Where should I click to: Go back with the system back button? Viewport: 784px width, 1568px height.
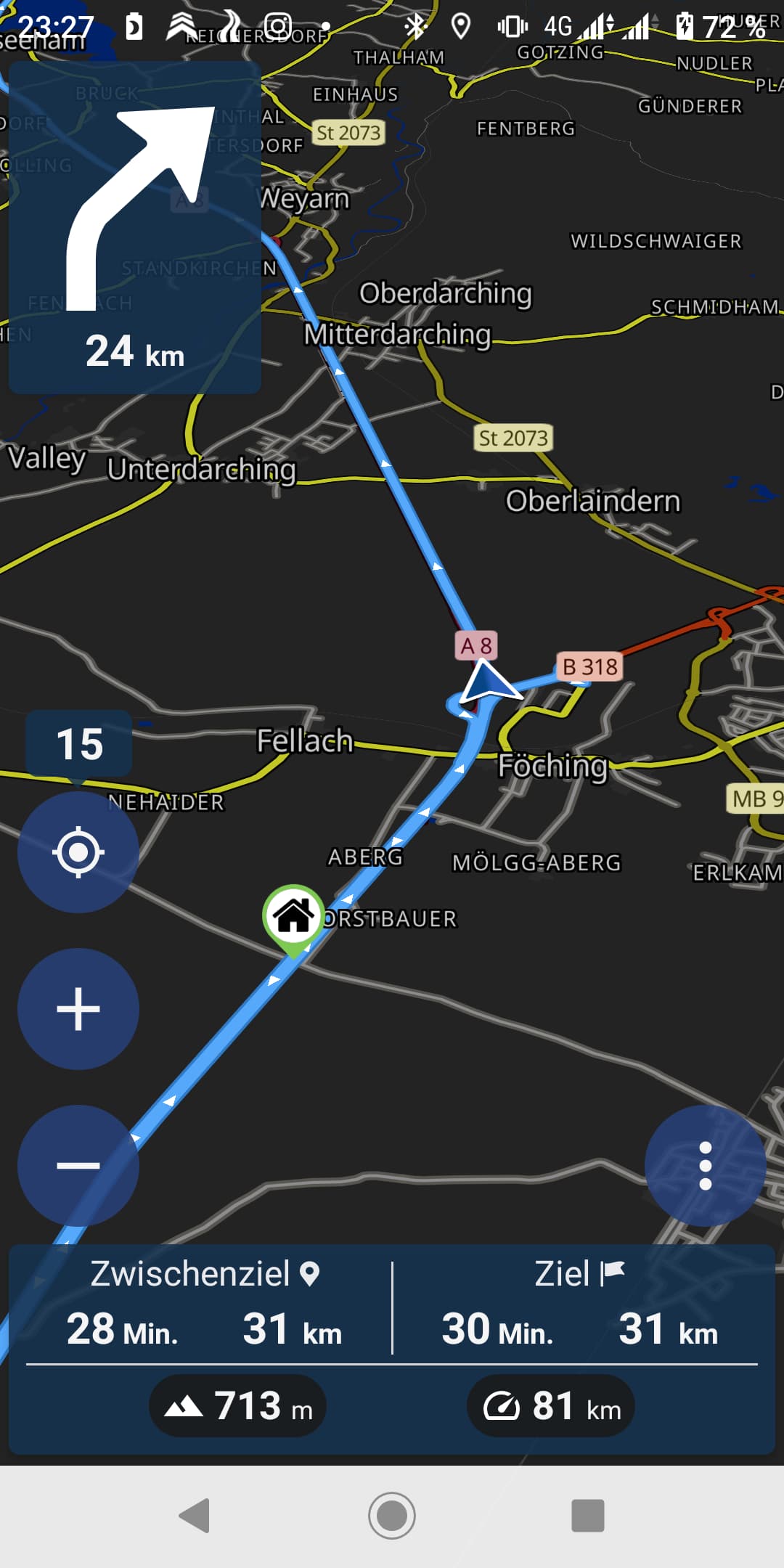click(195, 1516)
